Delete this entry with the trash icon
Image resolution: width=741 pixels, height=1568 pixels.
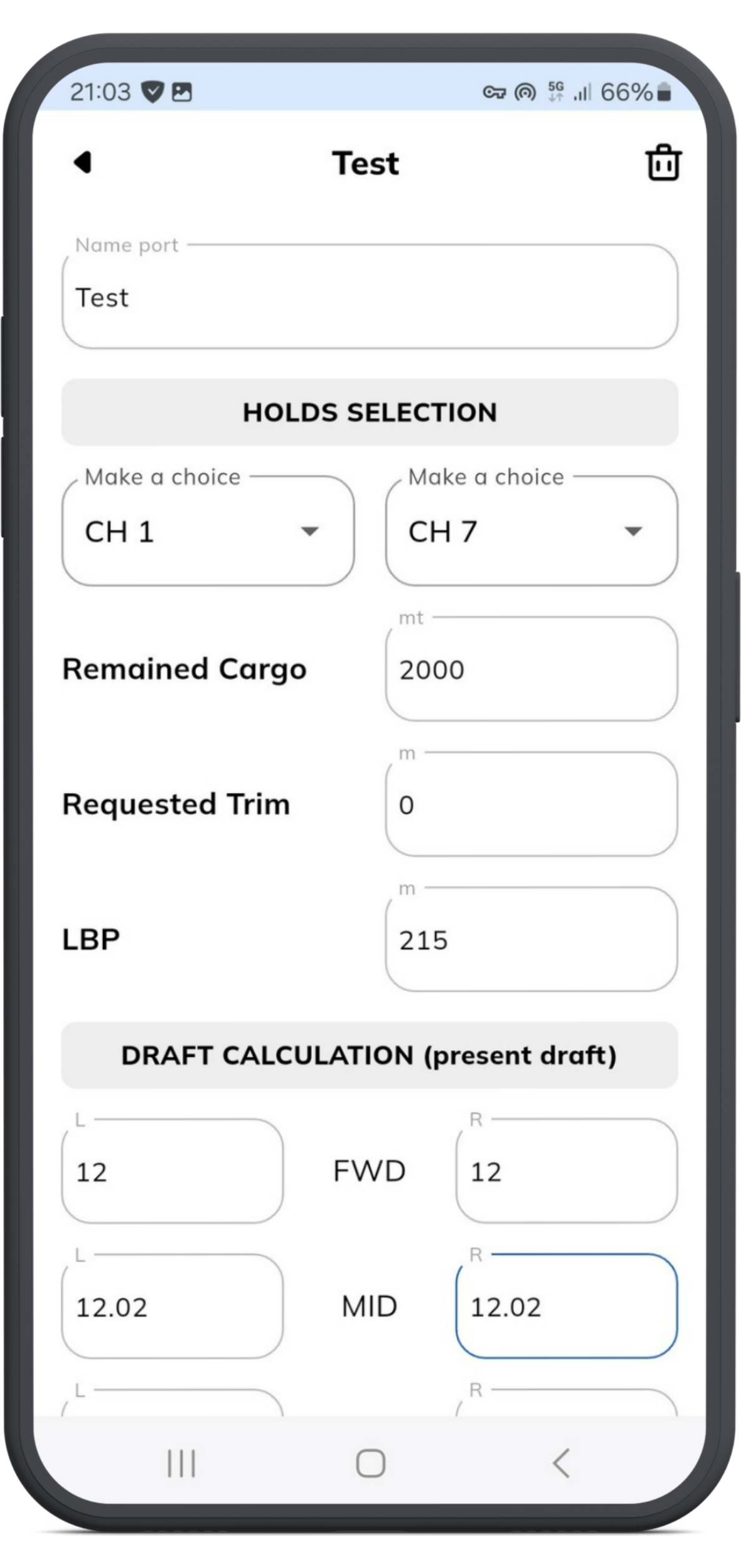pos(663,162)
